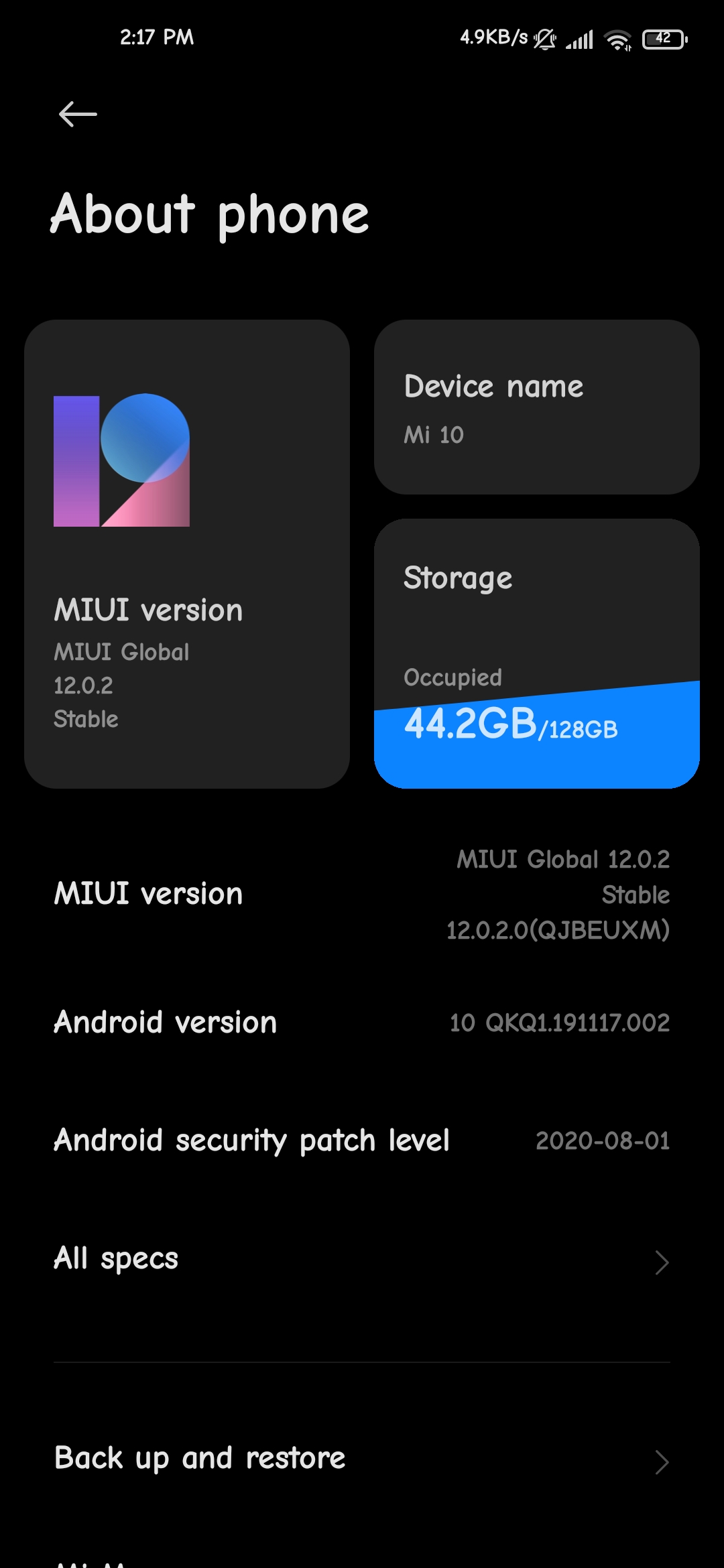The height and width of the screenshot is (1568, 724).
Task: Open the Device name card
Action: [x=536, y=407]
